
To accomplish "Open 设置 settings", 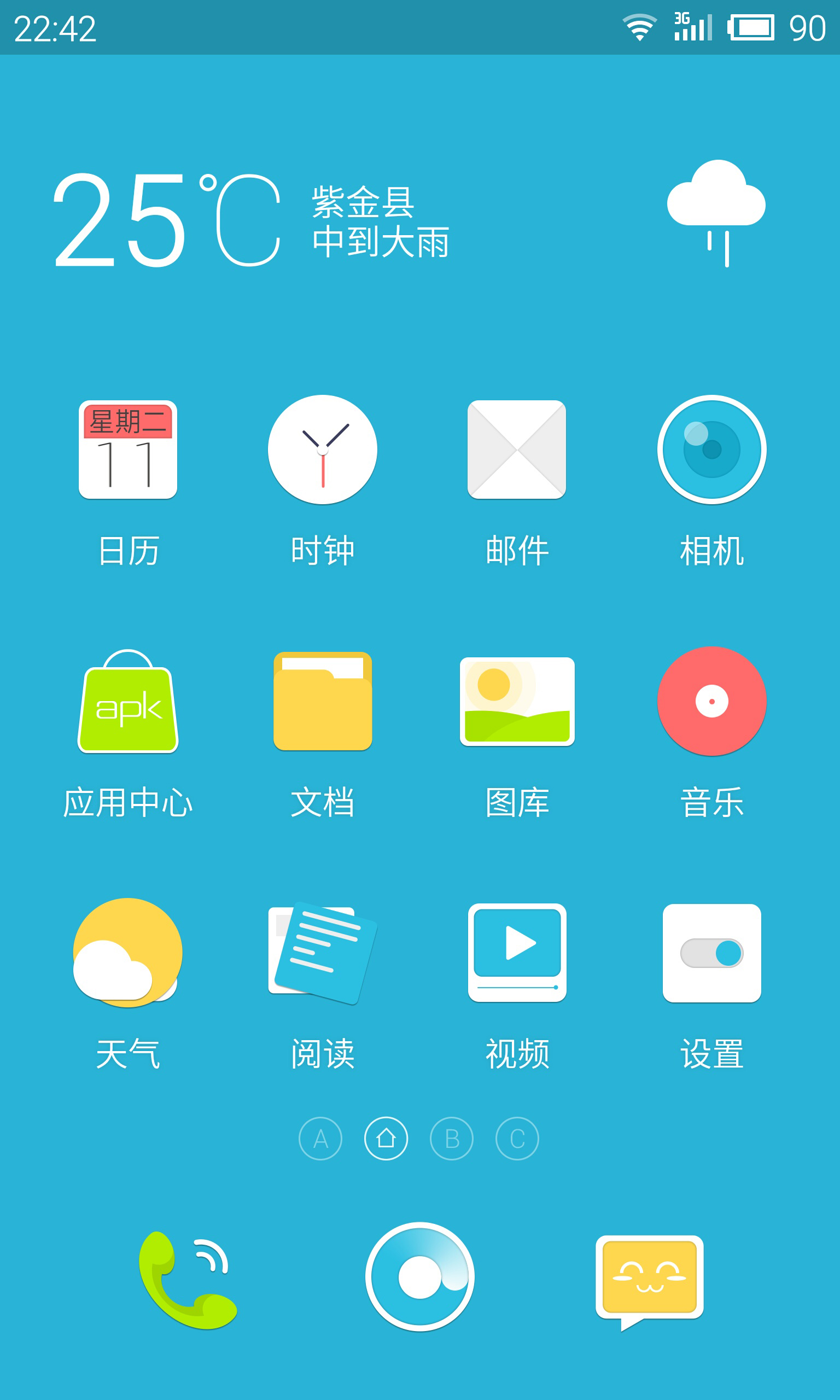I will pos(711,954).
